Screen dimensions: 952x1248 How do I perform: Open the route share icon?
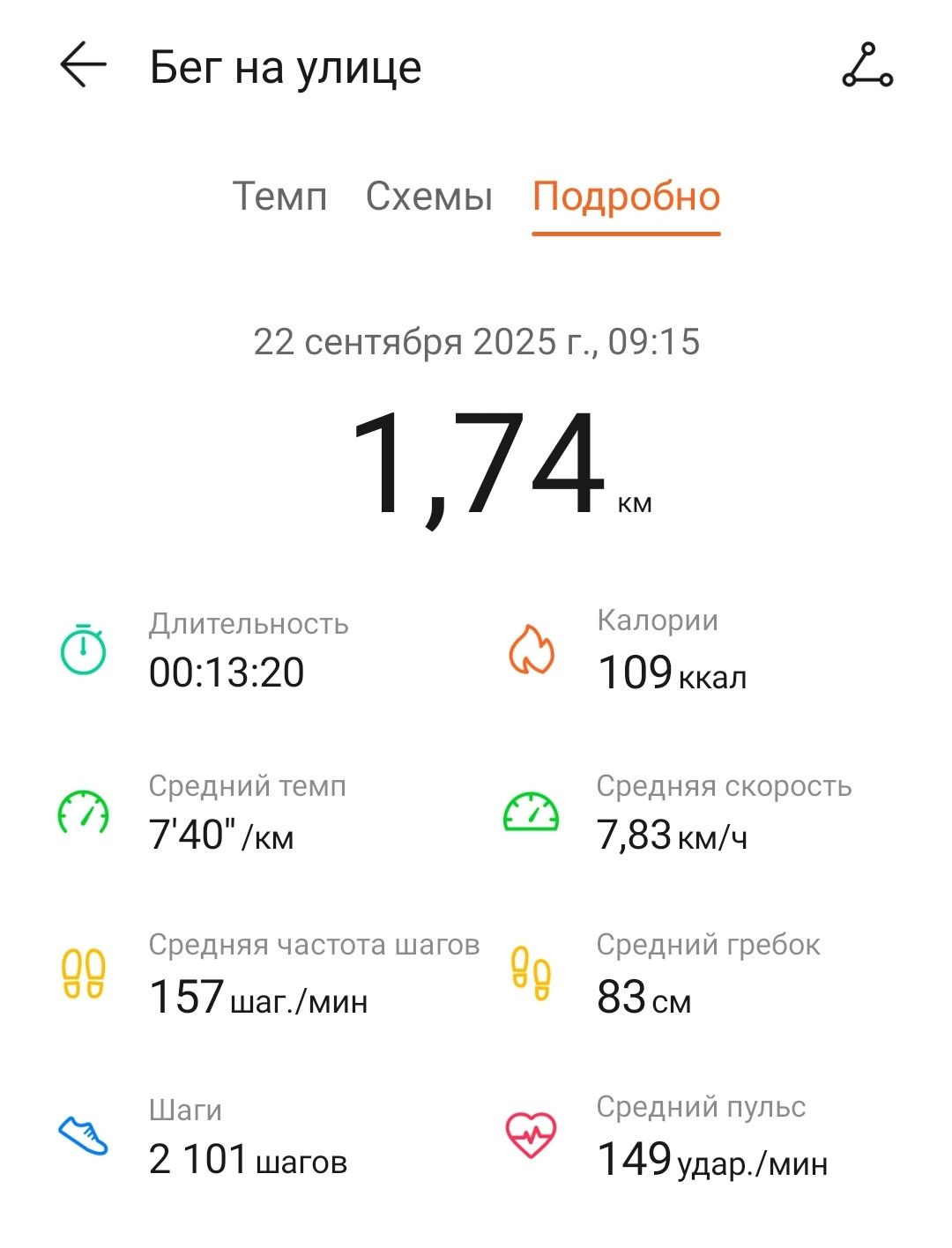[x=867, y=65]
